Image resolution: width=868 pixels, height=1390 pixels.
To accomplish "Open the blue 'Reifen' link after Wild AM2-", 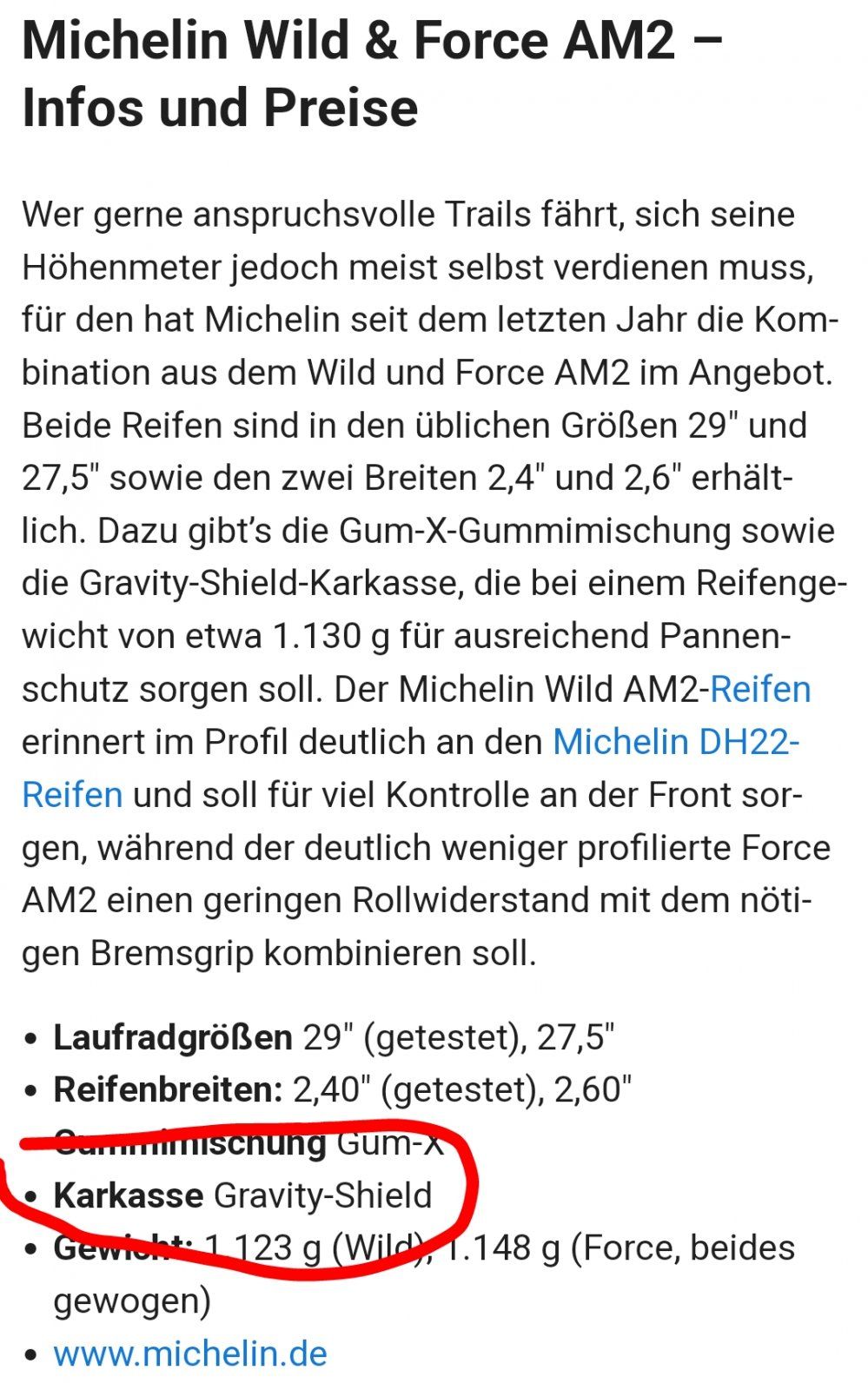I will (760, 690).
